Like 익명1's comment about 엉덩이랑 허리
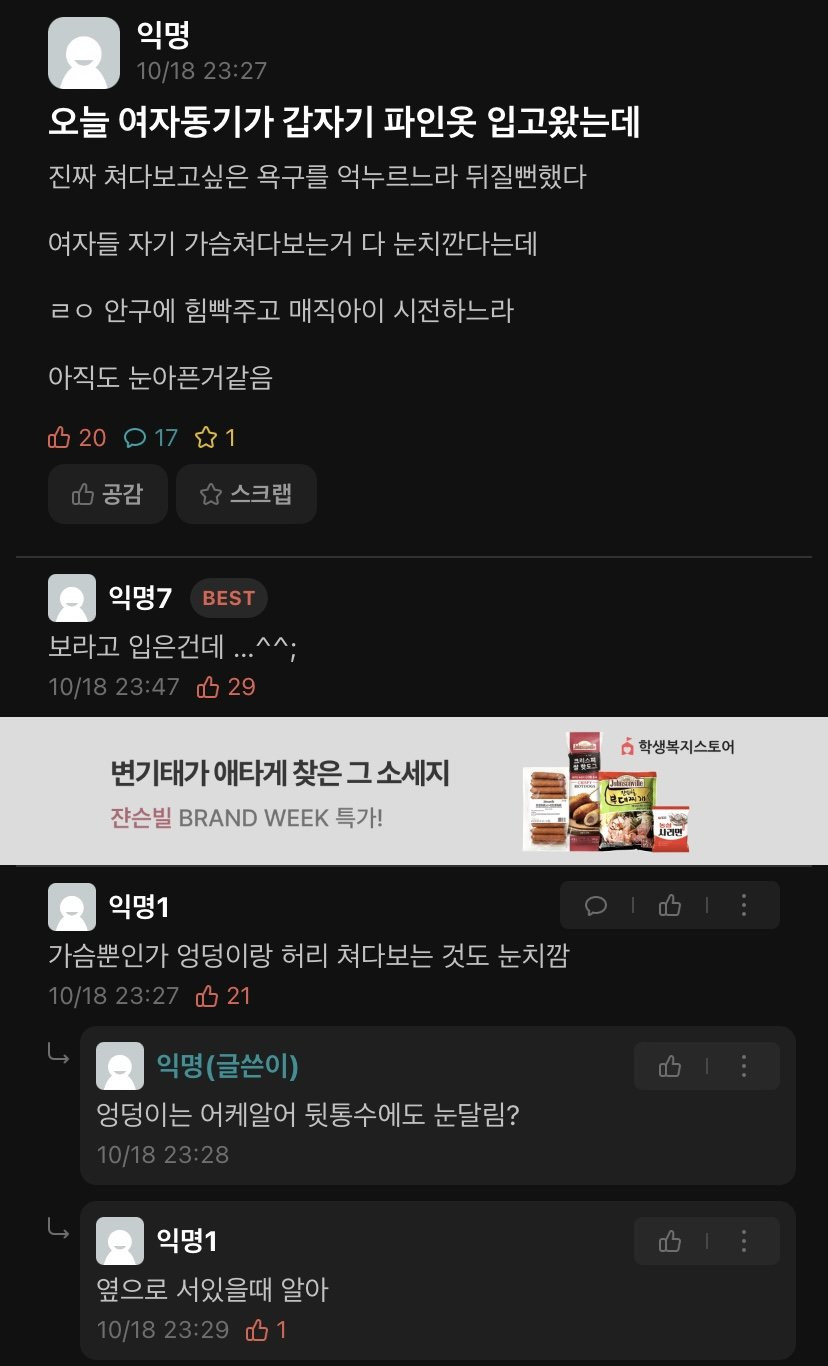Screen dimensions: 828x1366 tap(670, 906)
